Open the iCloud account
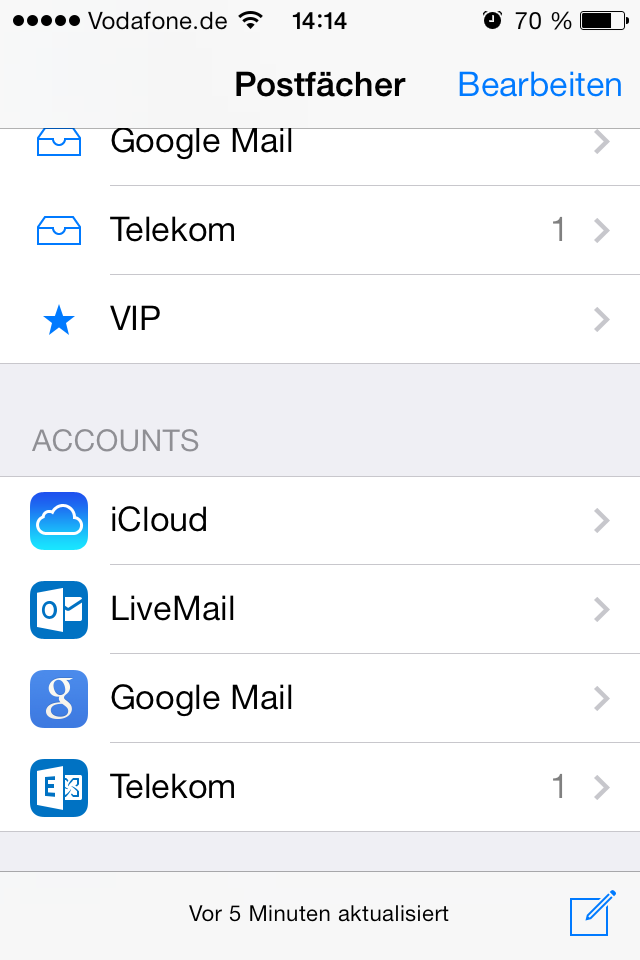 tap(320, 520)
